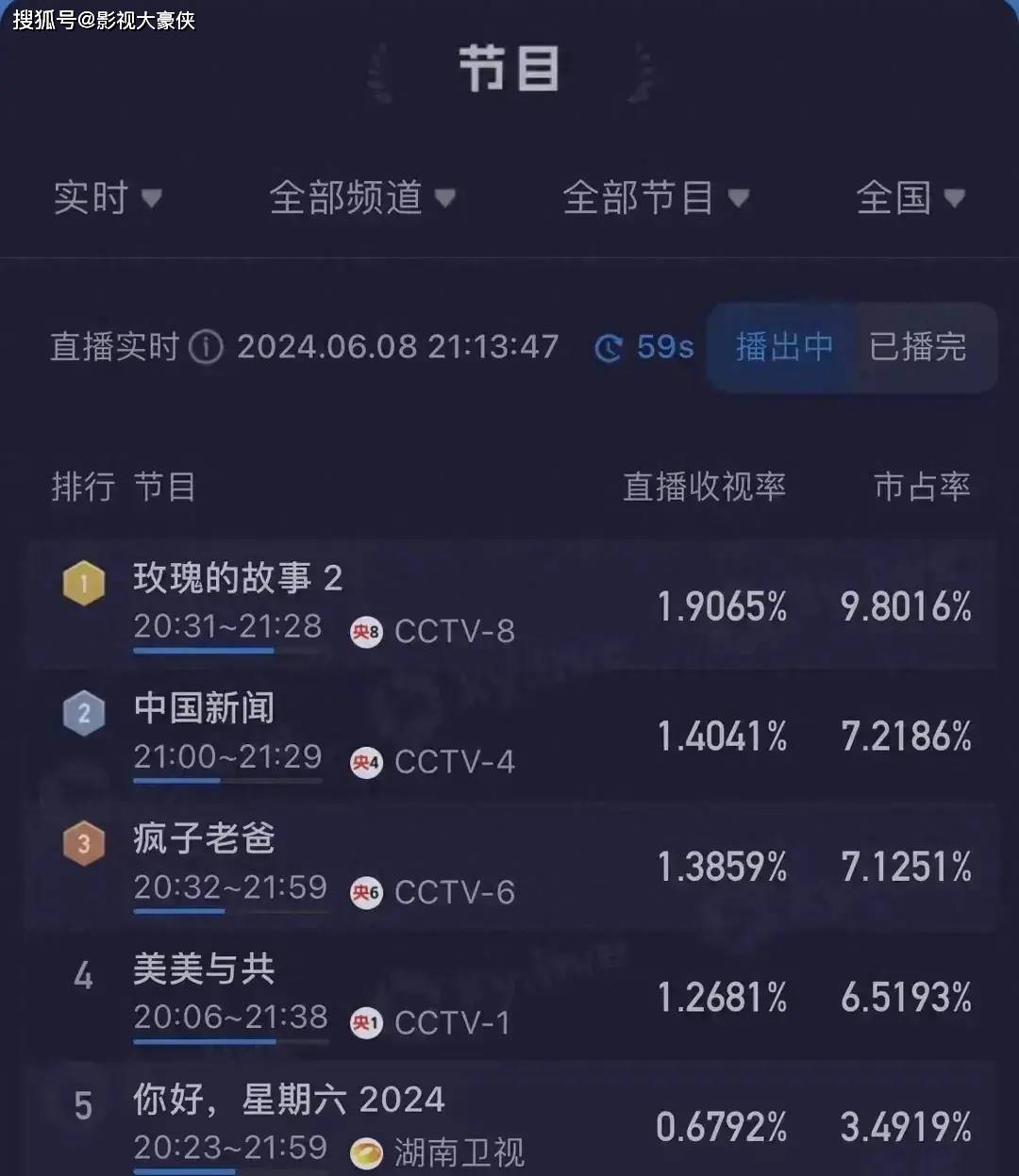Tap the info icon beside 直播实时
This screenshot has width=1019, height=1176.
pyautogui.click(x=206, y=348)
